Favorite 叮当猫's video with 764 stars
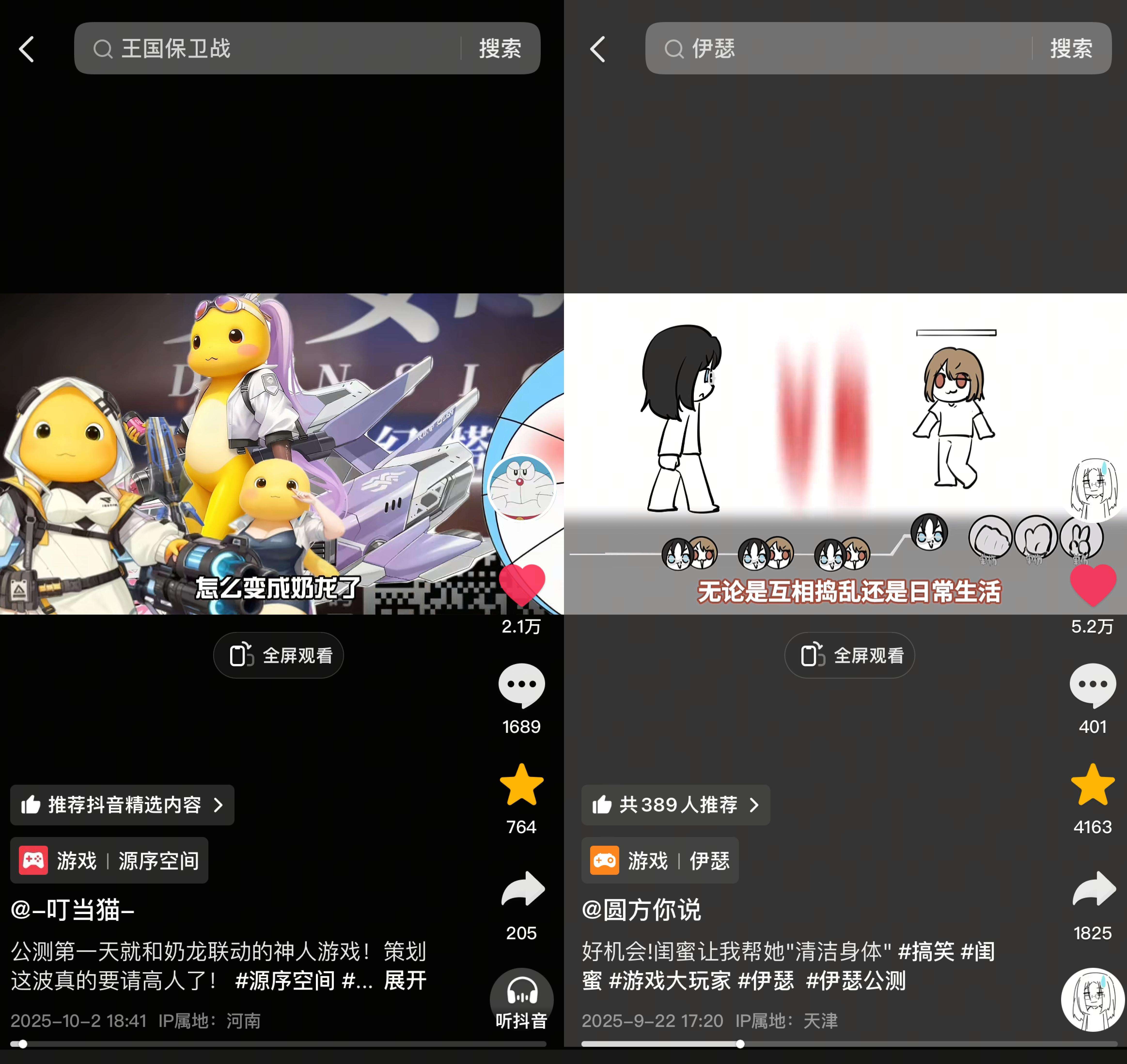 (x=521, y=785)
